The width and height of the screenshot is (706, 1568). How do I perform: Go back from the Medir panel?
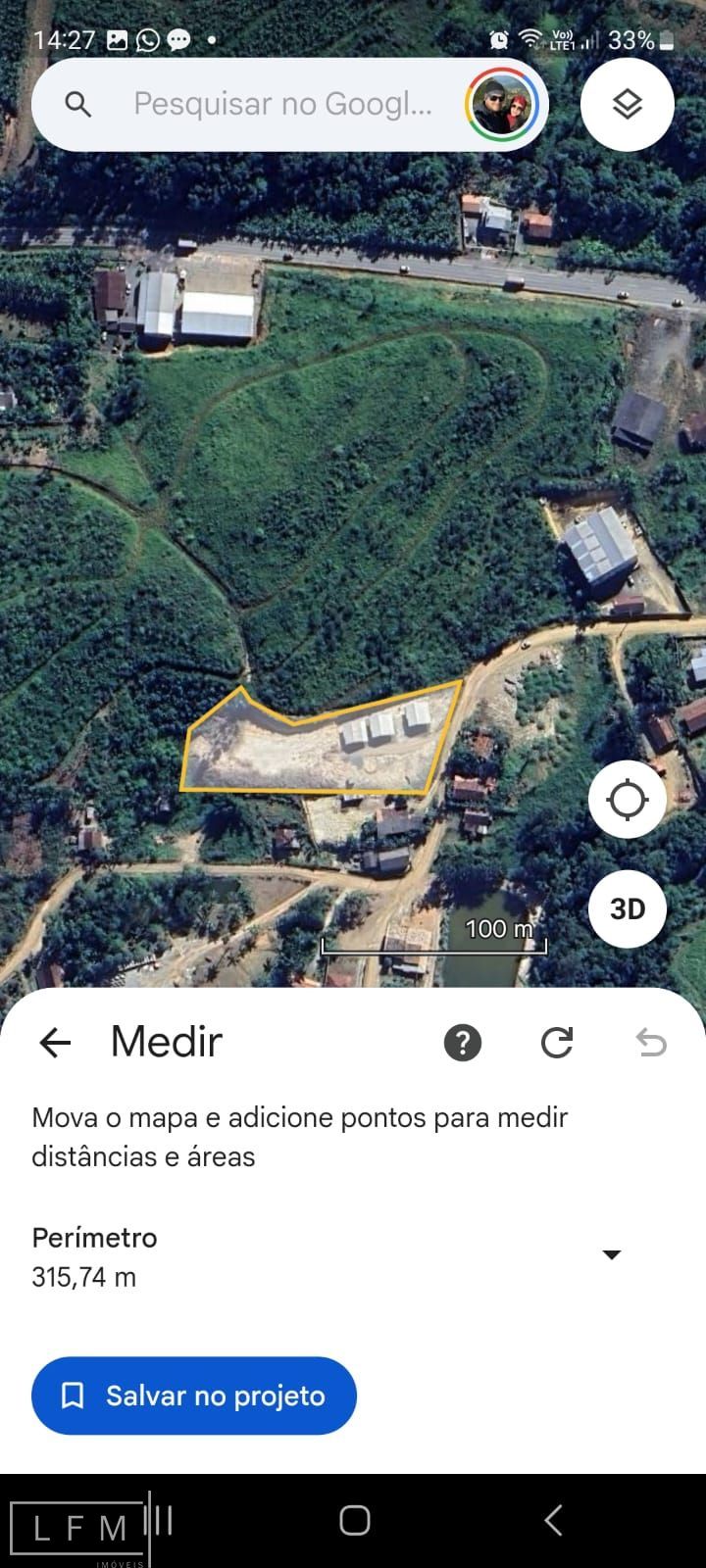coord(55,1043)
